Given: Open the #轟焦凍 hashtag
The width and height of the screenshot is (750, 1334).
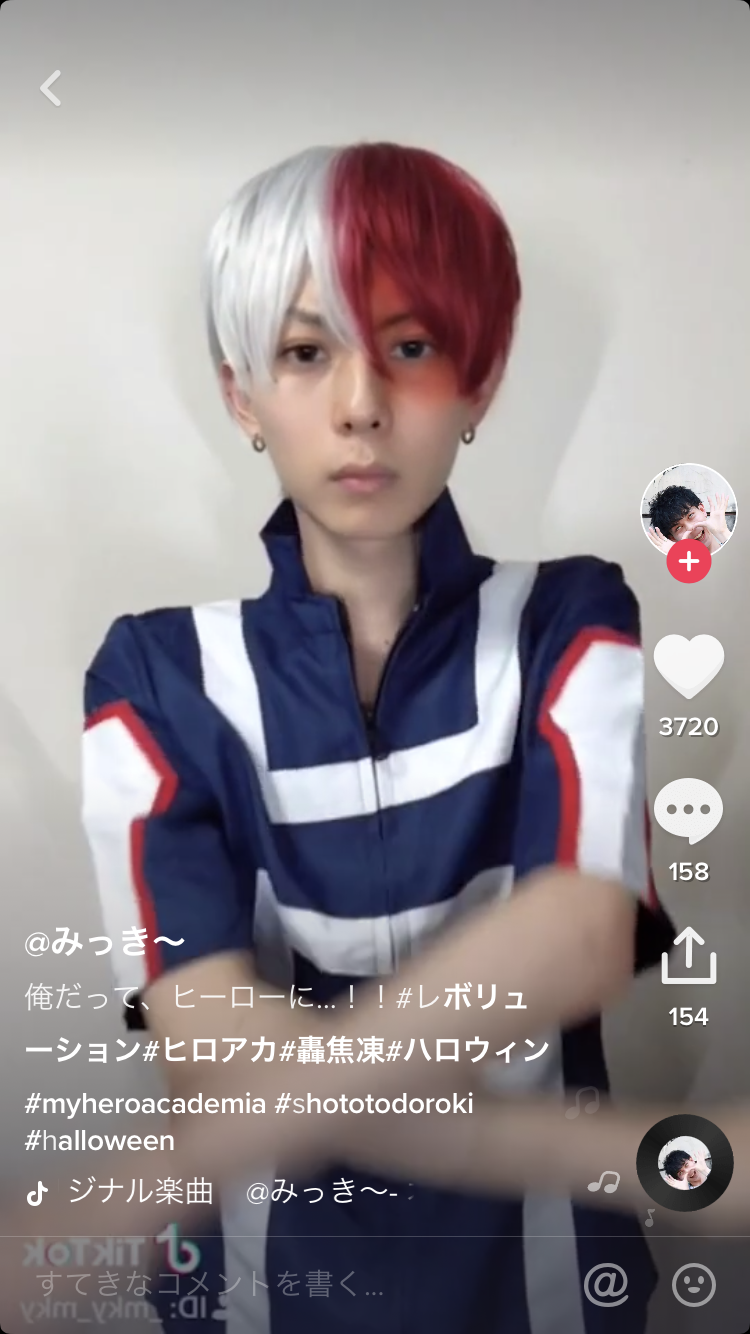Looking at the screenshot, I should [332, 1049].
